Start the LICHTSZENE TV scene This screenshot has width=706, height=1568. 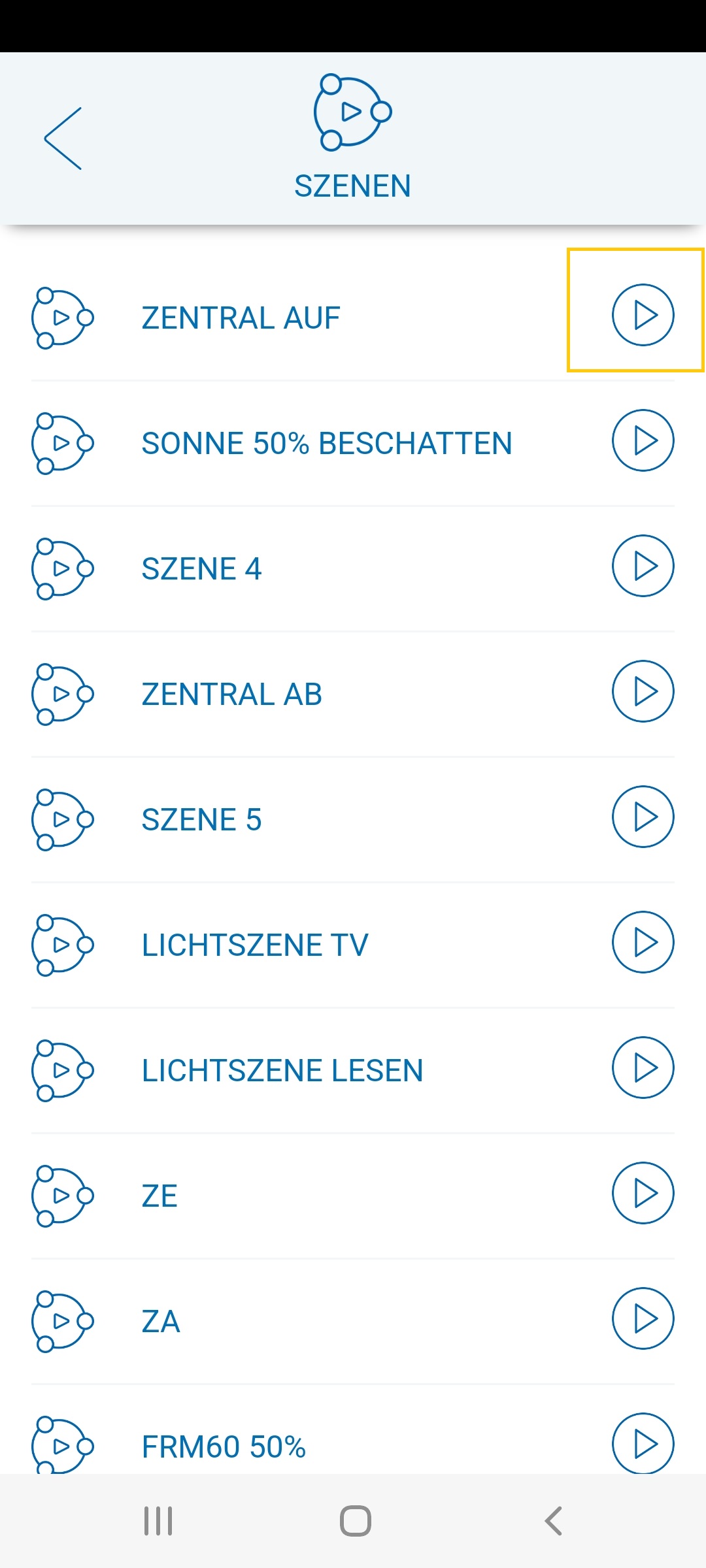(x=643, y=942)
